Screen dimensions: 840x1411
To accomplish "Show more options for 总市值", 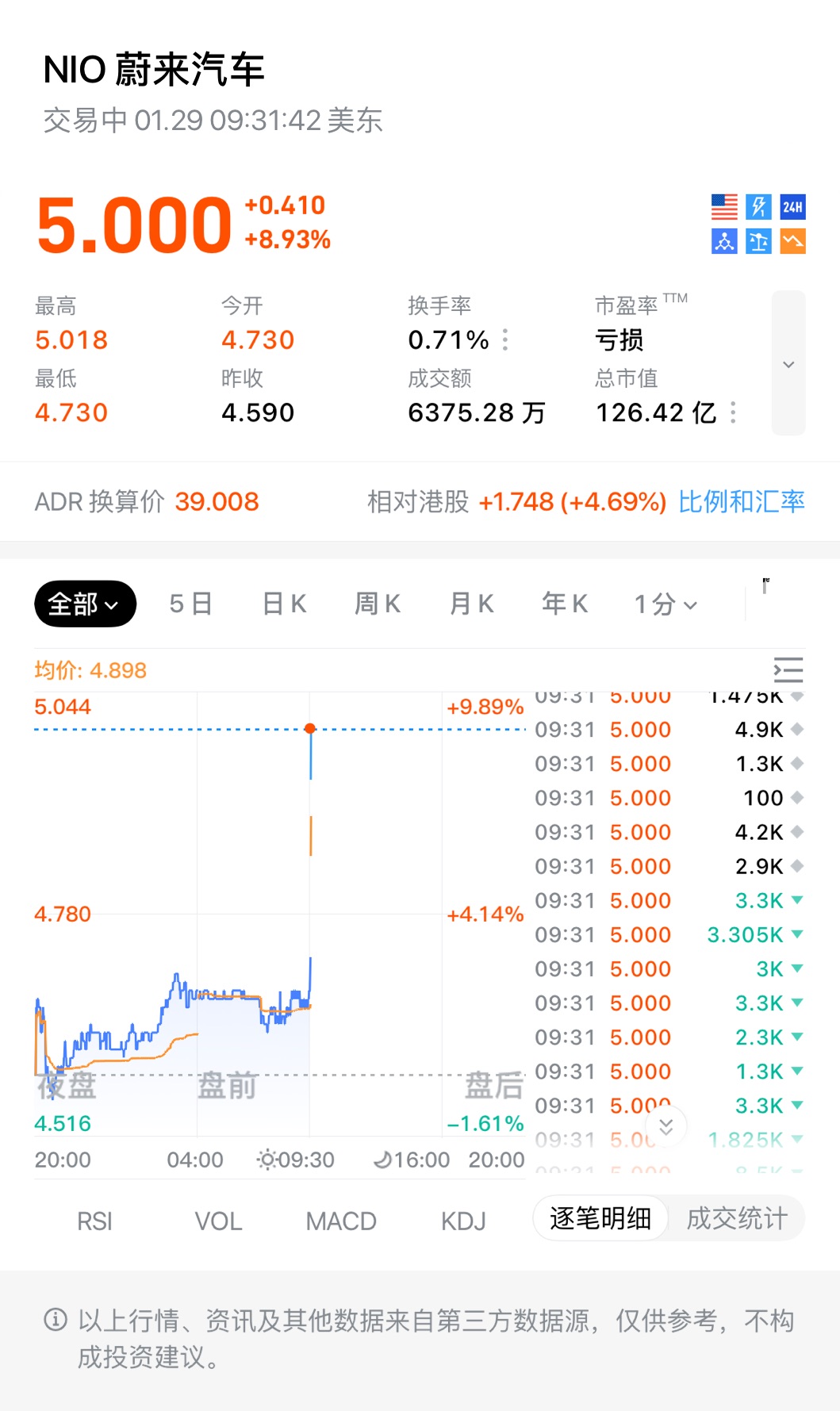I will [x=733, y=412].
